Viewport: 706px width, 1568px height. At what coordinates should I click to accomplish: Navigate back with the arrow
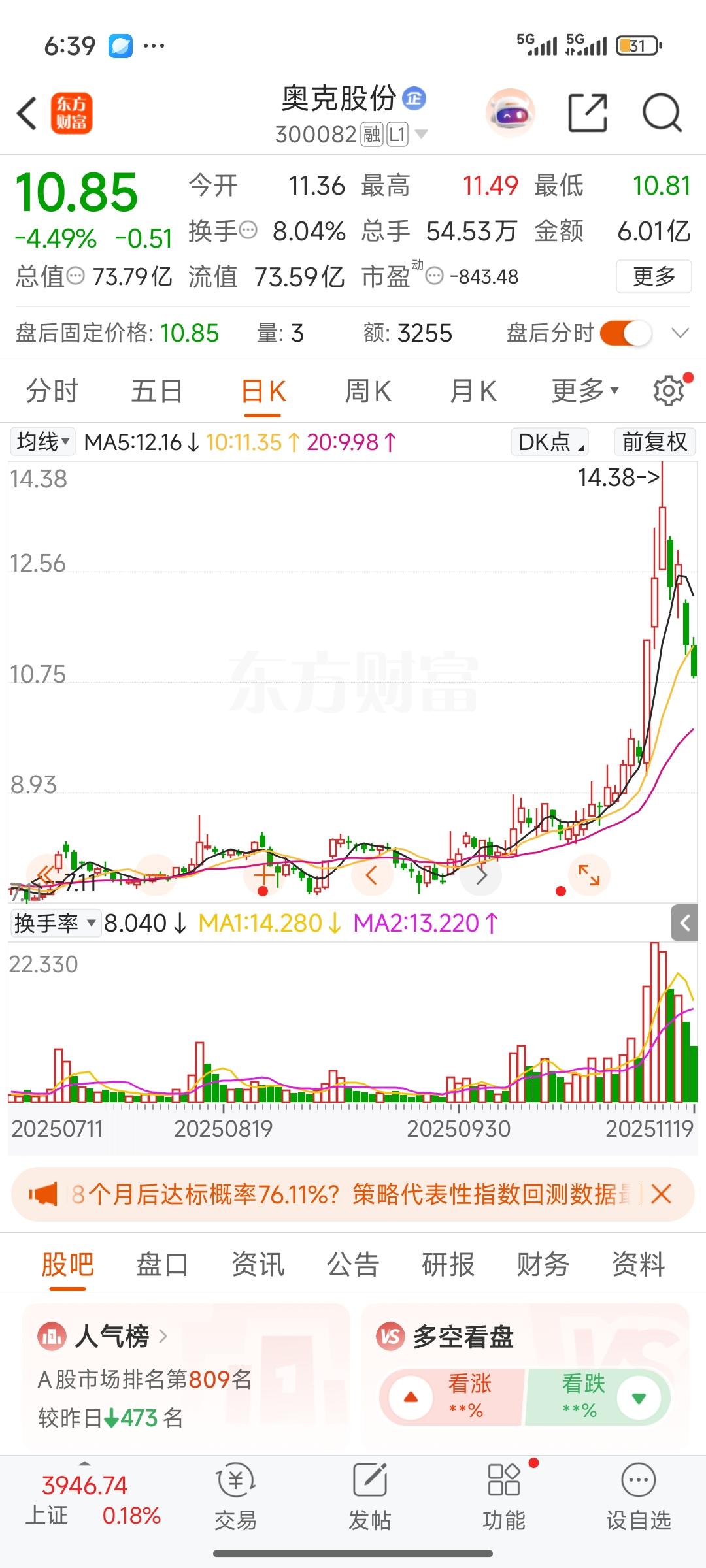(26, 113)
